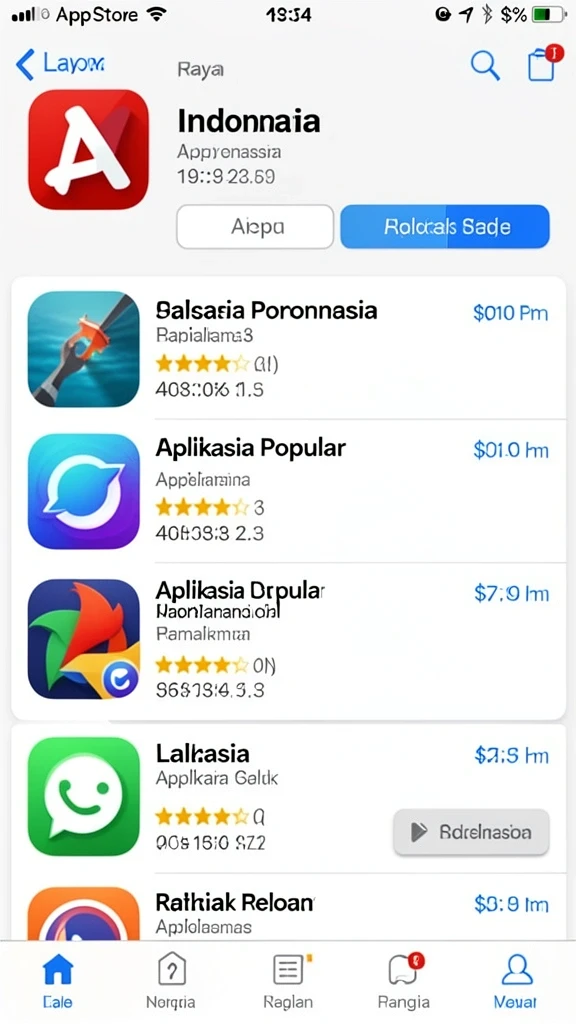This screenshot has height=1024, width=576.
Task: Open the clipboard icon with red badge
Action: coord(544,63)
